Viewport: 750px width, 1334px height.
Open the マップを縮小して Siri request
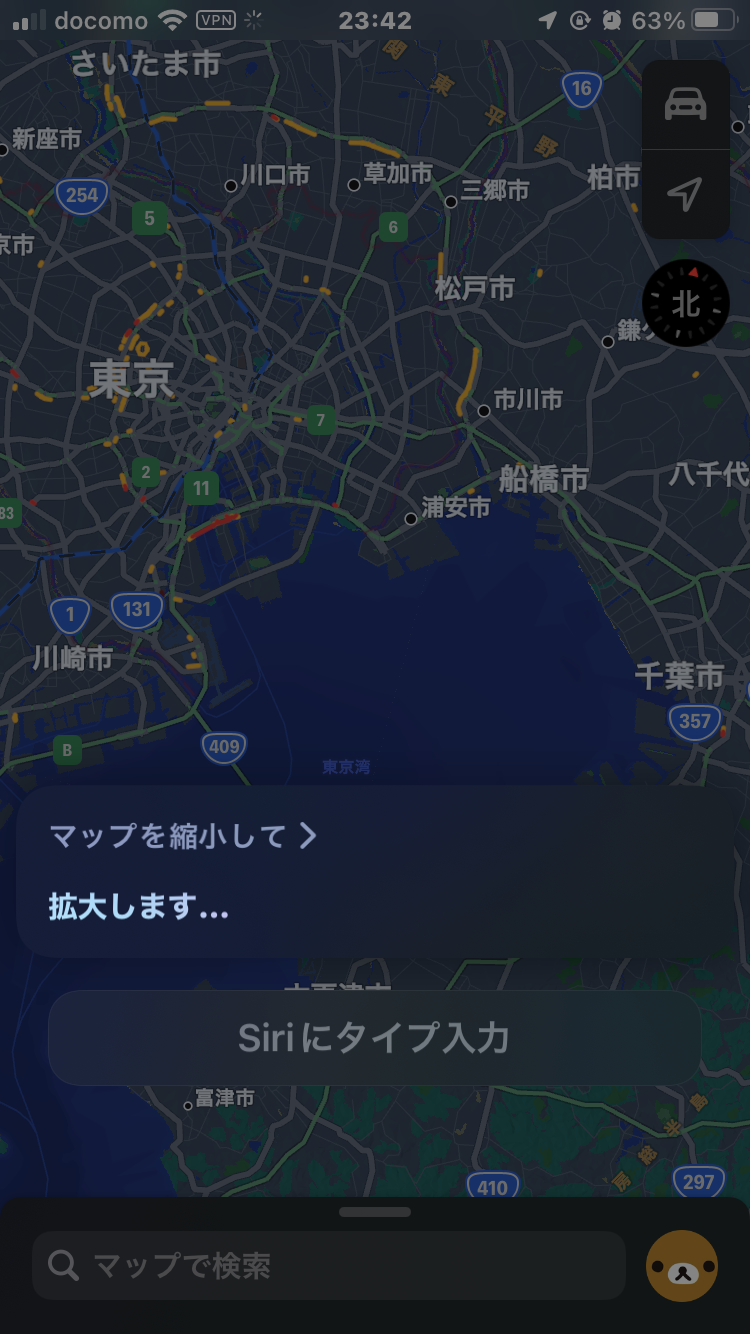tap(183, 836)
